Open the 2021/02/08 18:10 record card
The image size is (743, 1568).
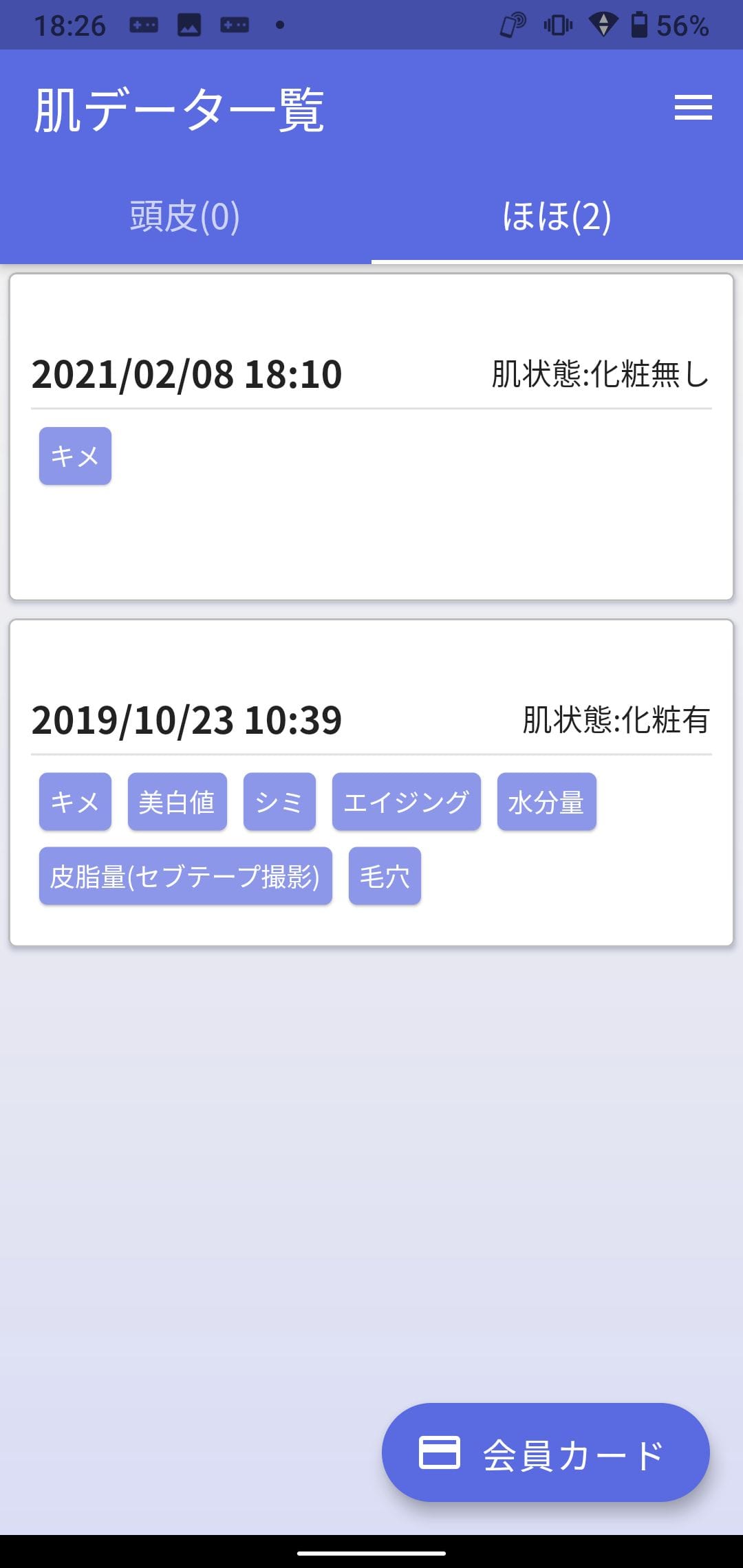click(371, 437)
